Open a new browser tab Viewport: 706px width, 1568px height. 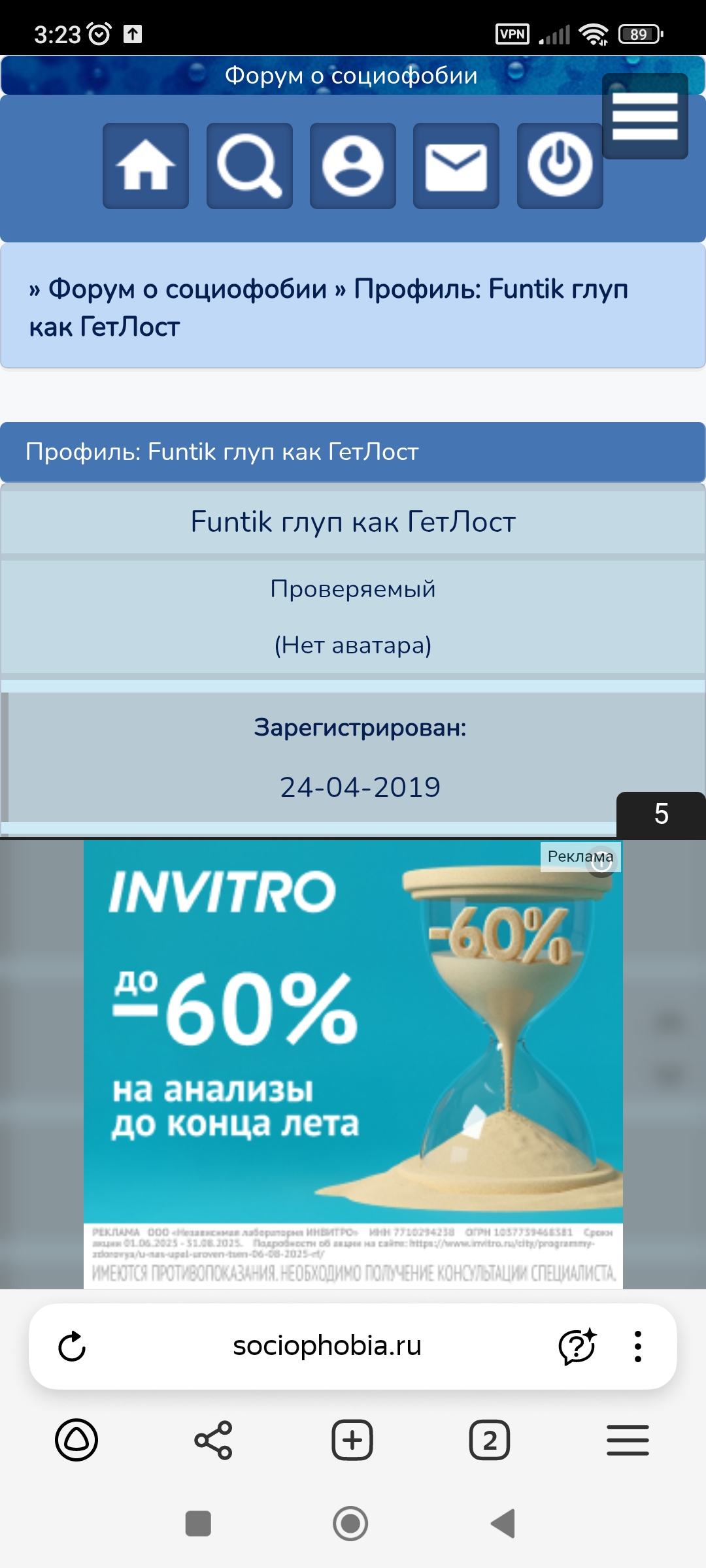[x=352, y=1440]
